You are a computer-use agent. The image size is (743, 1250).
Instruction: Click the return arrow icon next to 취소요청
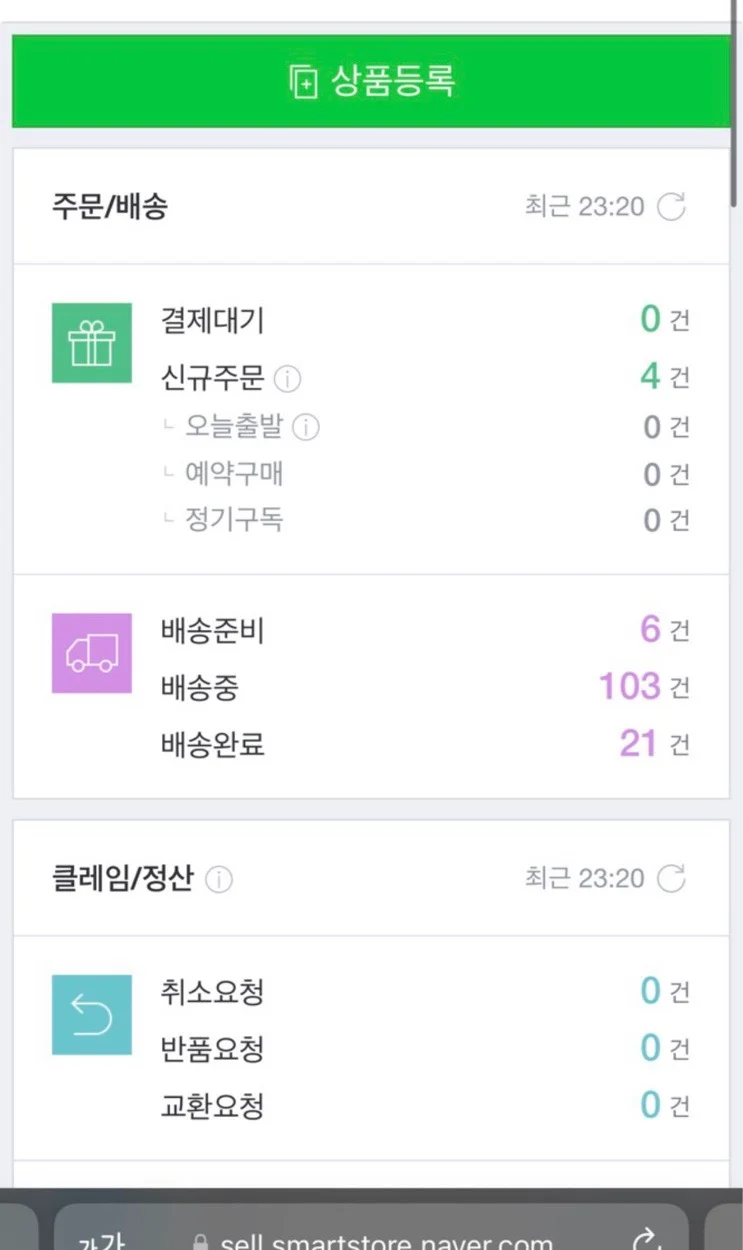pos(91,1015)
